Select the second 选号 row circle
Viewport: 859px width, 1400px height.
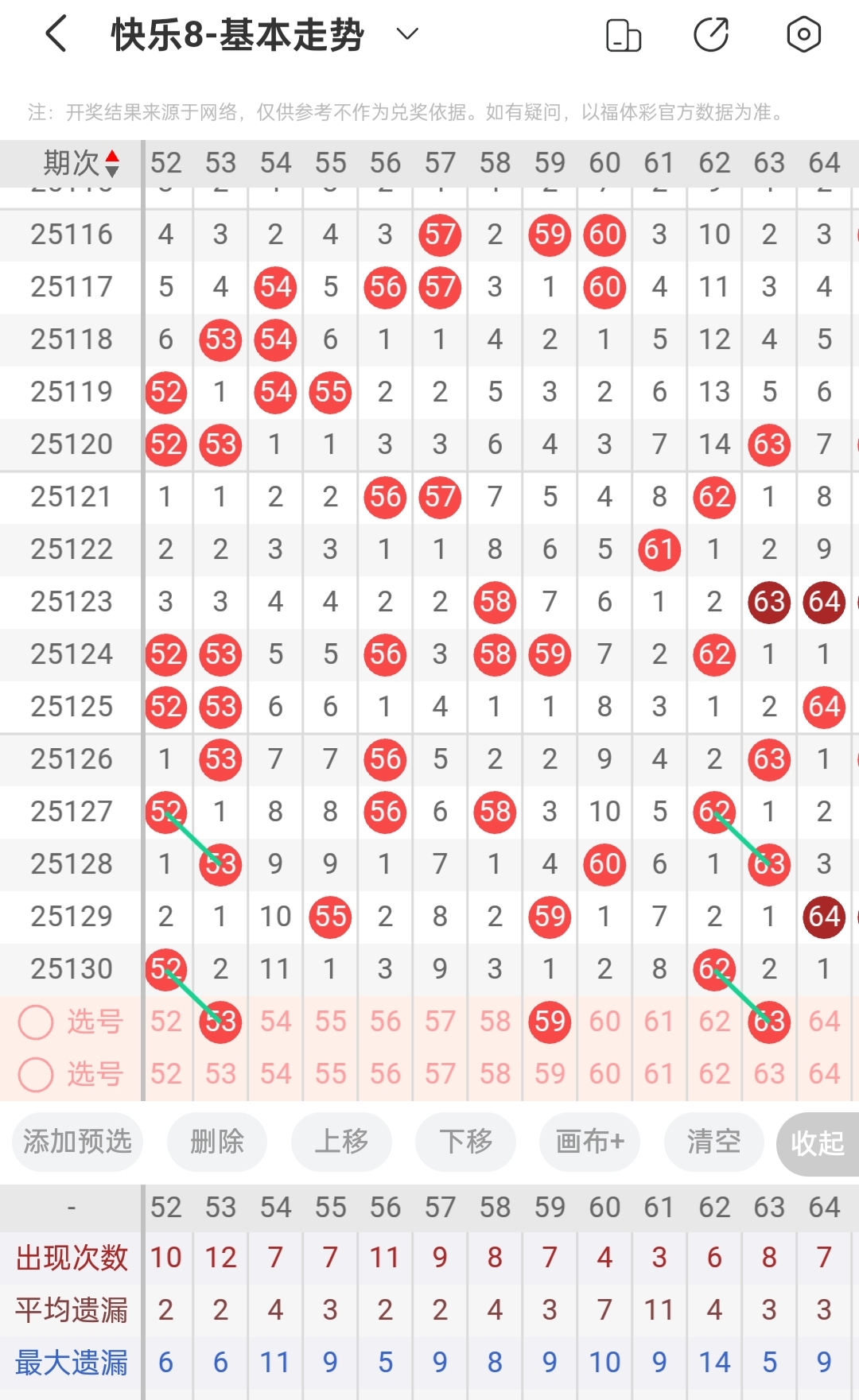(x=35, y=1074)
